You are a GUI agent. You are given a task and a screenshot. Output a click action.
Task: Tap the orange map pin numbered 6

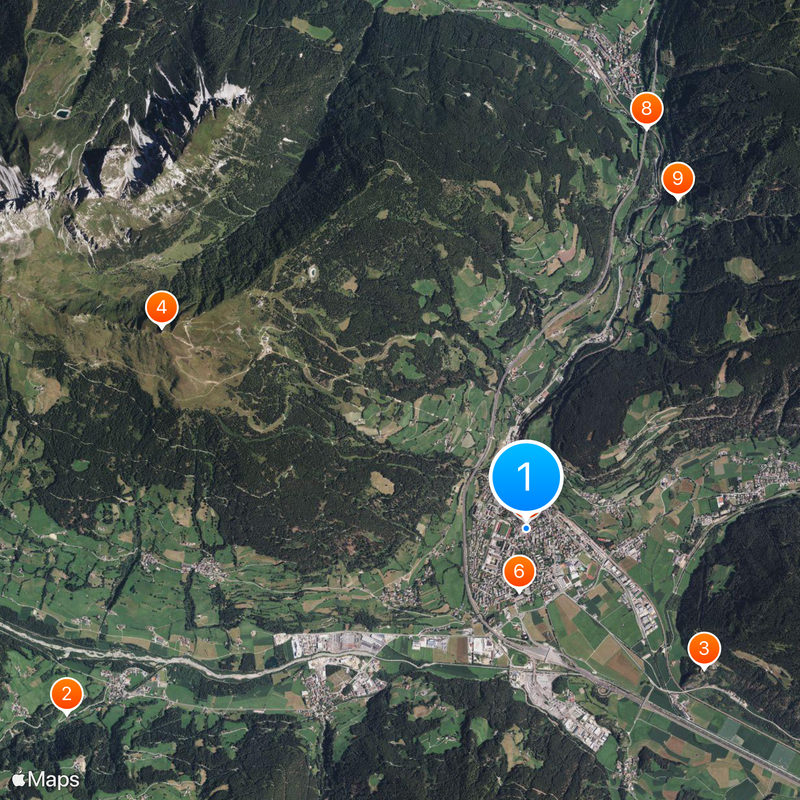pyautogui.click(x=519, y=572)
